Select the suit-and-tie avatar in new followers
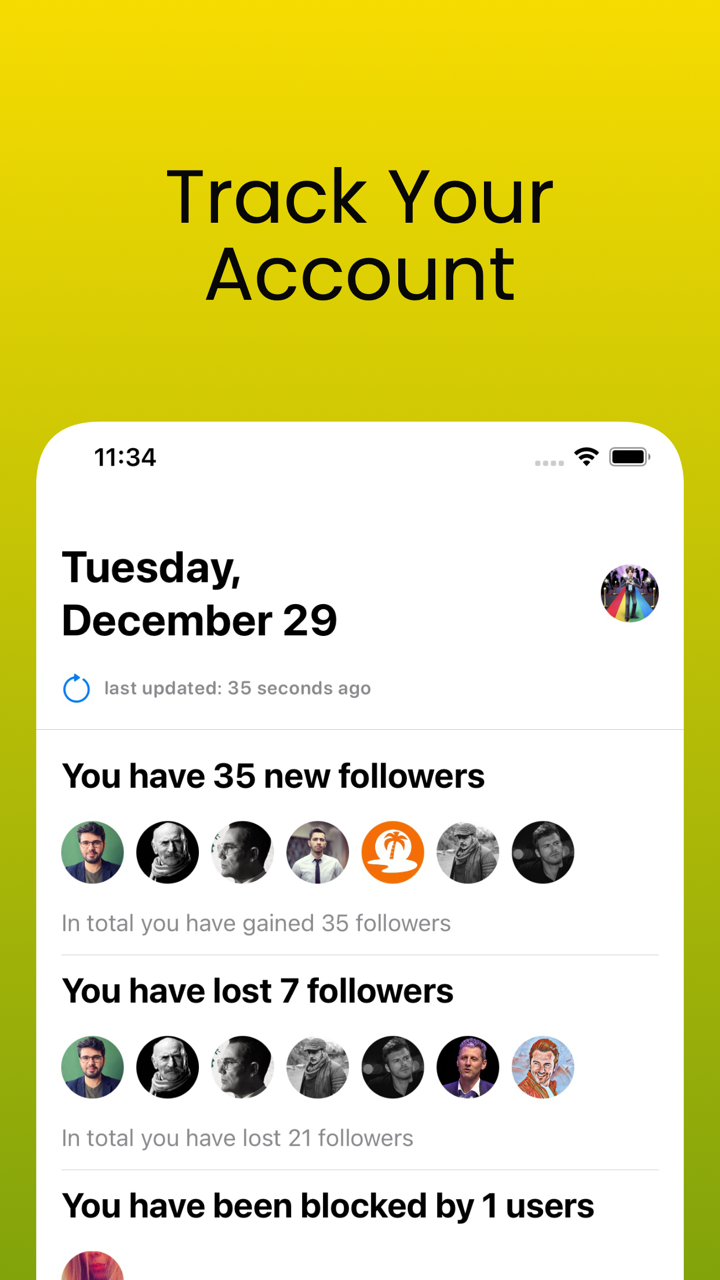This screenshot has width=720, height=1280. click(x=317, y=852)
